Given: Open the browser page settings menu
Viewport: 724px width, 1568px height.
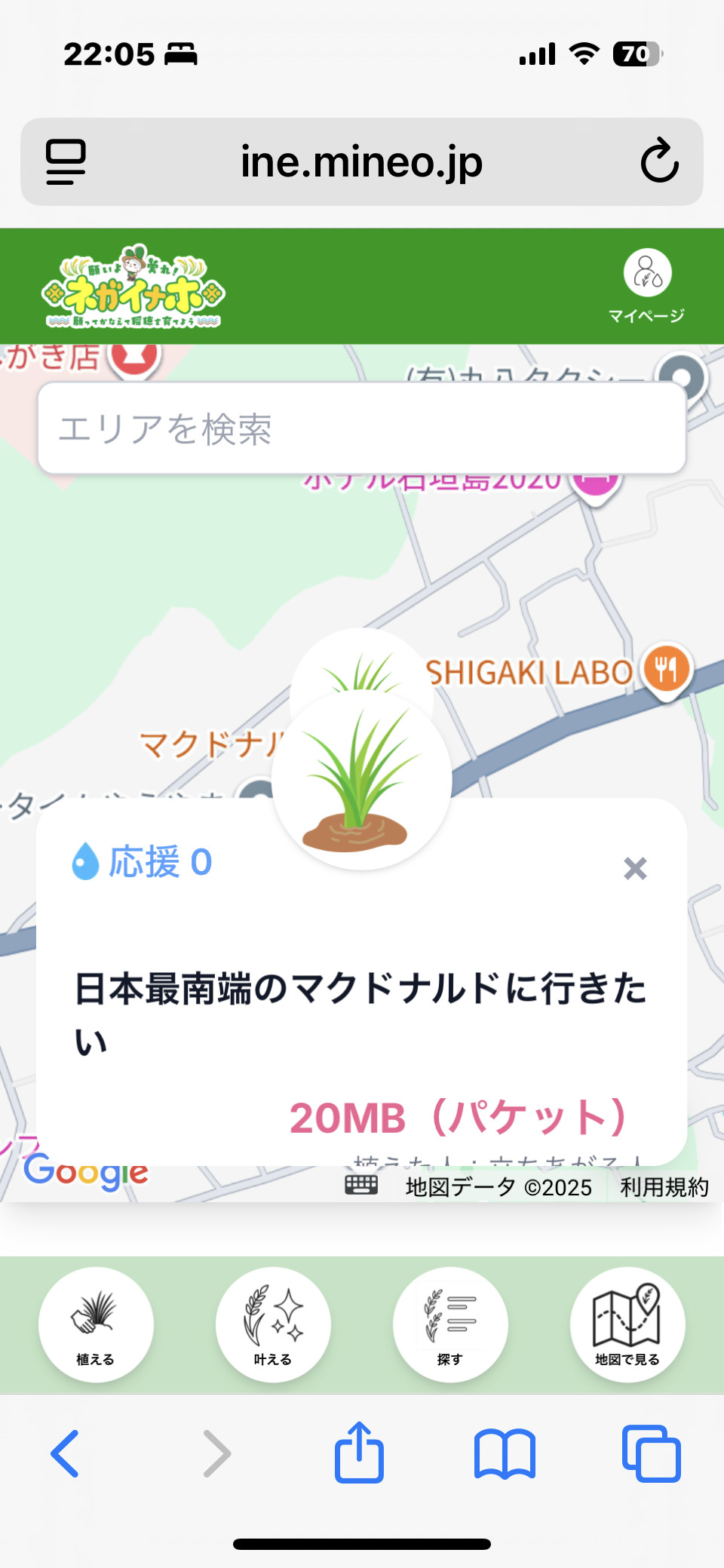Looking at the screenshot, I should (x=66, y=161).
